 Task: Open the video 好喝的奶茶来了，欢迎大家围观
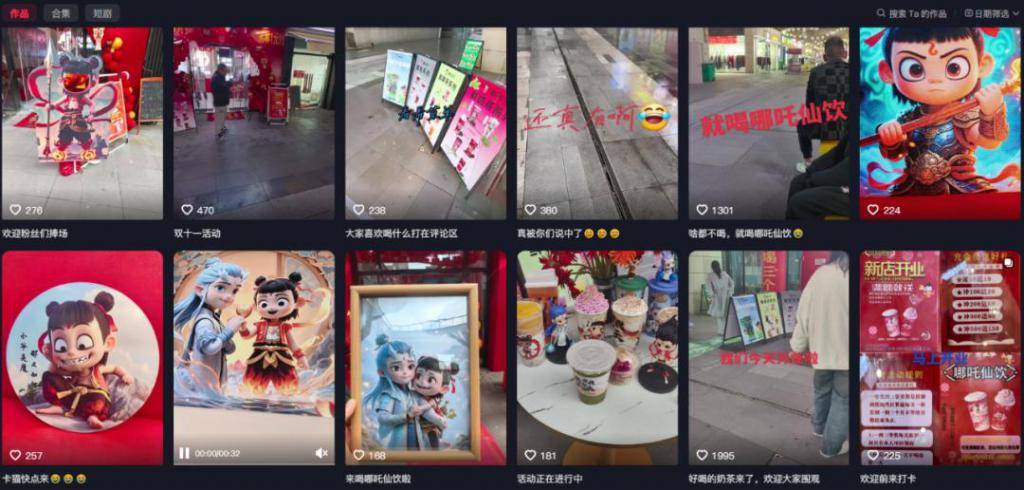pyautogui.click(x=768, y=355)
